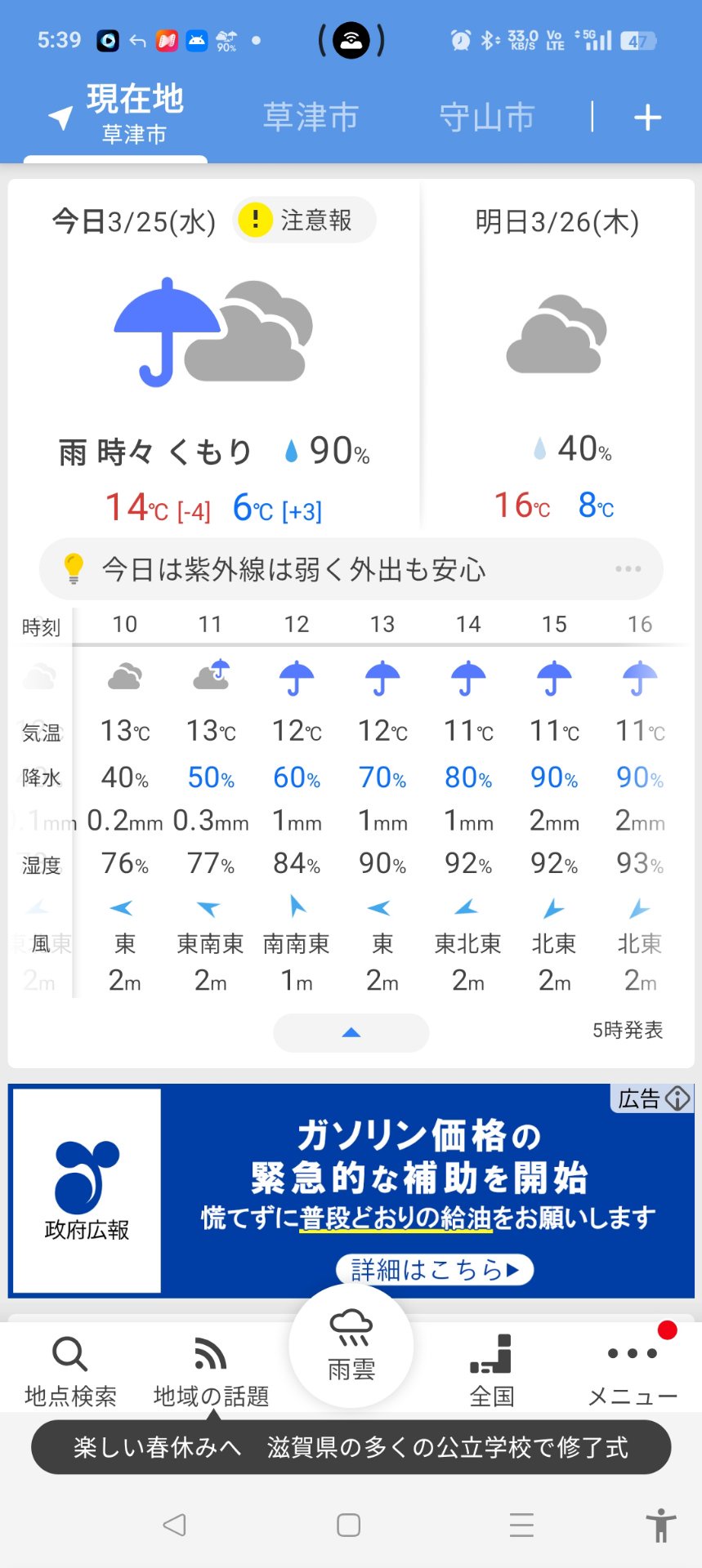Switch to the 草津市 location tab
The width and height of the screenshot is (702, 1568).
(x=311, y=118)
